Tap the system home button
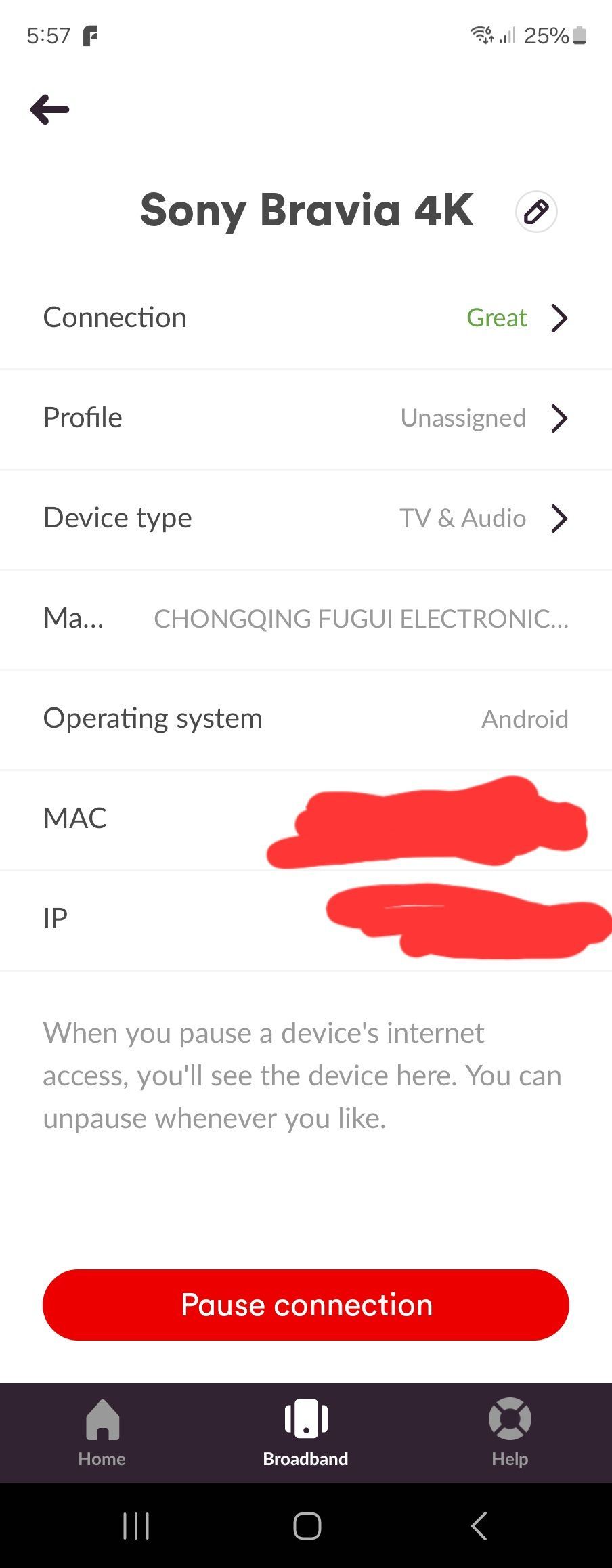 pos(307,1526)
